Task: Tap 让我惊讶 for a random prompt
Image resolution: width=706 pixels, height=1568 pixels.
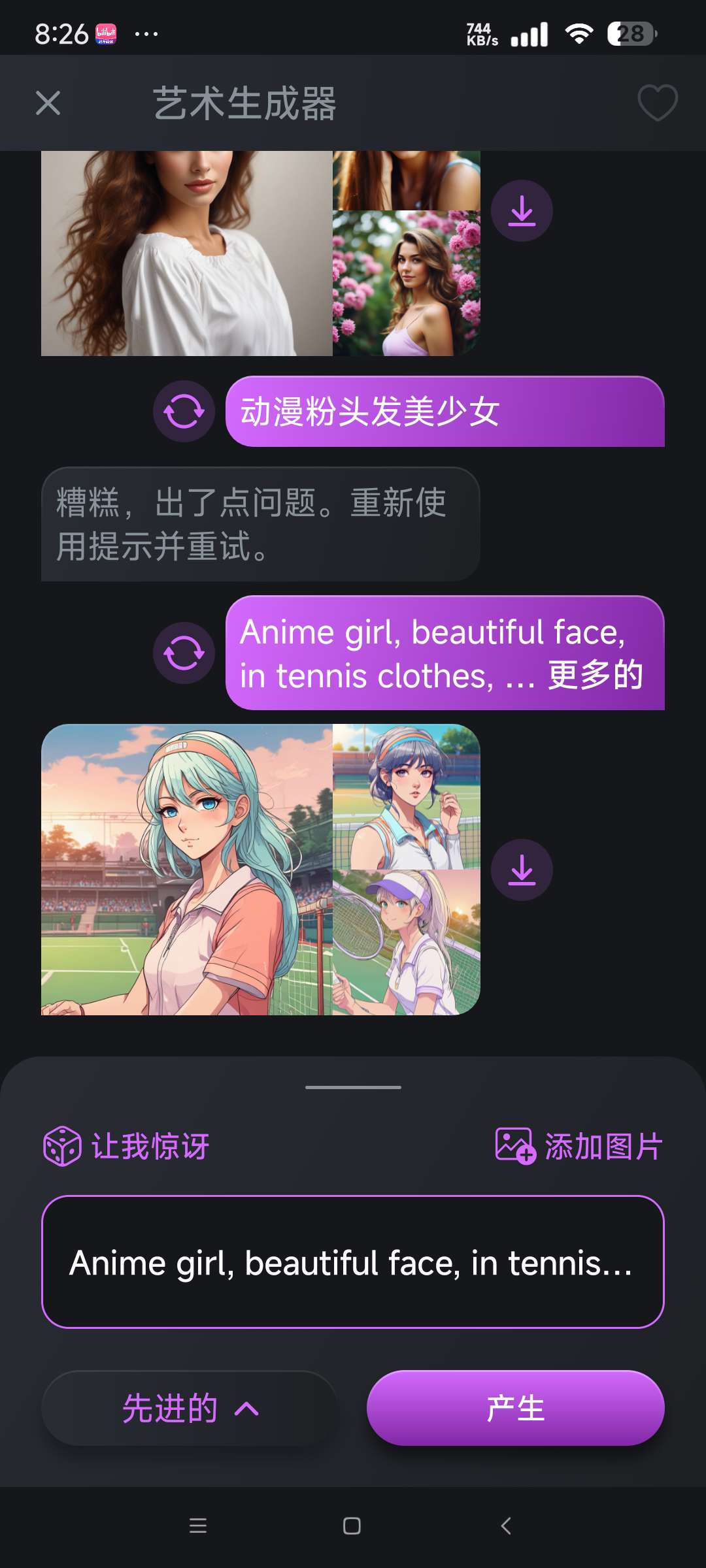Action: pyautogui.click(x=127, y=1147)
